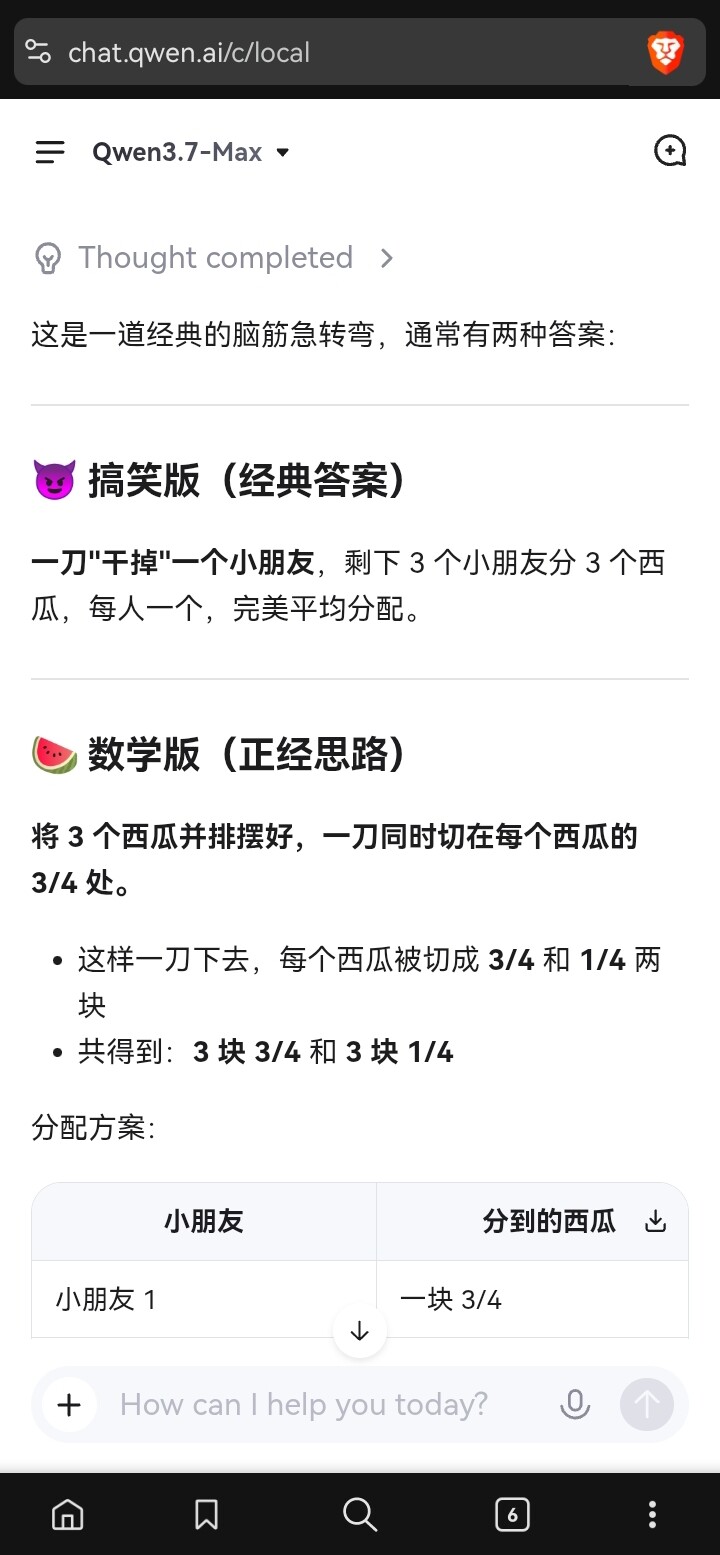Send the message with the arrow button

(647, 1405)
